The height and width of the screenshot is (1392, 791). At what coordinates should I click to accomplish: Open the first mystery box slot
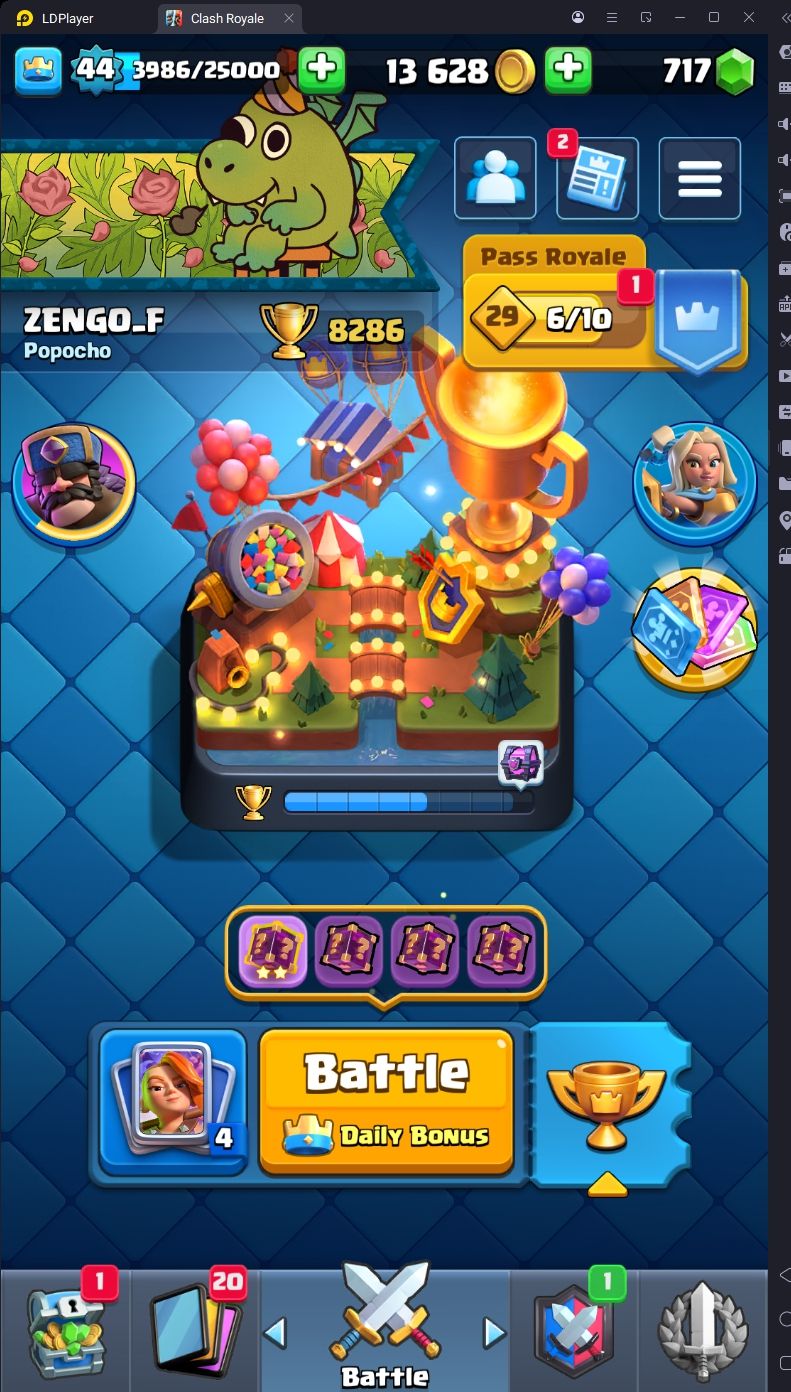pos(273,951)
